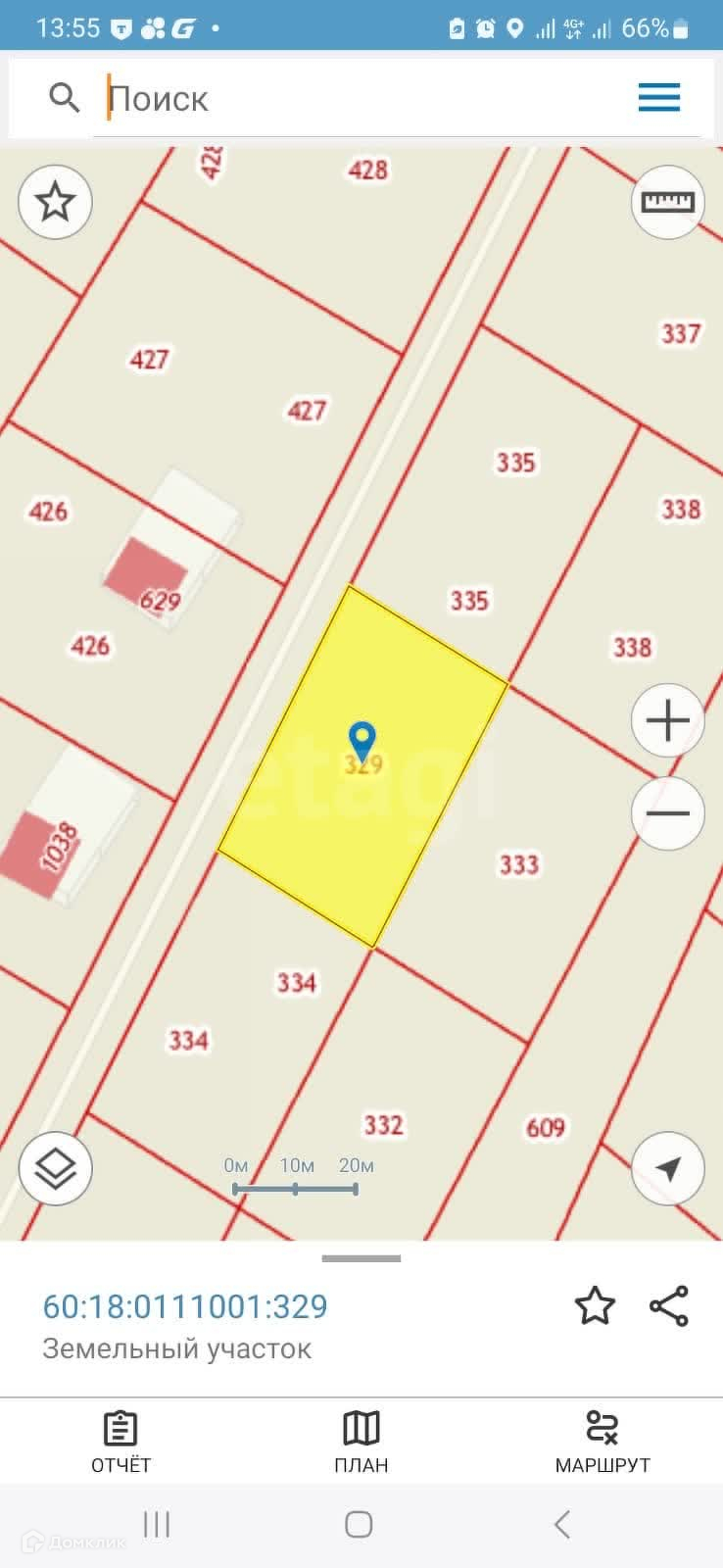This screenshot has width=723, height=1568.
Task: Center map on my location
Action: (x=667, y=1168)
